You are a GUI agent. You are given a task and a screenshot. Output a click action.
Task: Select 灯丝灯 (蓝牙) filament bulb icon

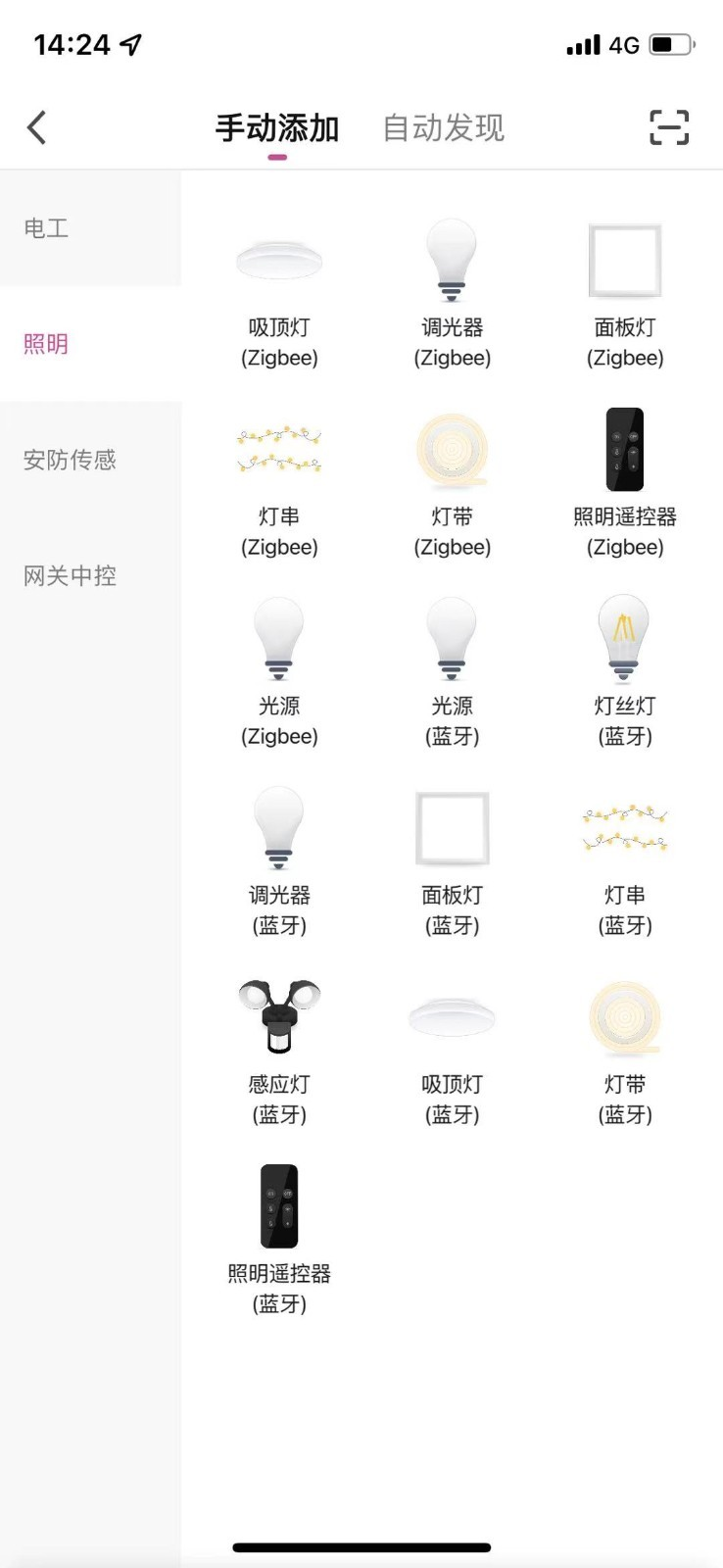[x=624, y=637]
